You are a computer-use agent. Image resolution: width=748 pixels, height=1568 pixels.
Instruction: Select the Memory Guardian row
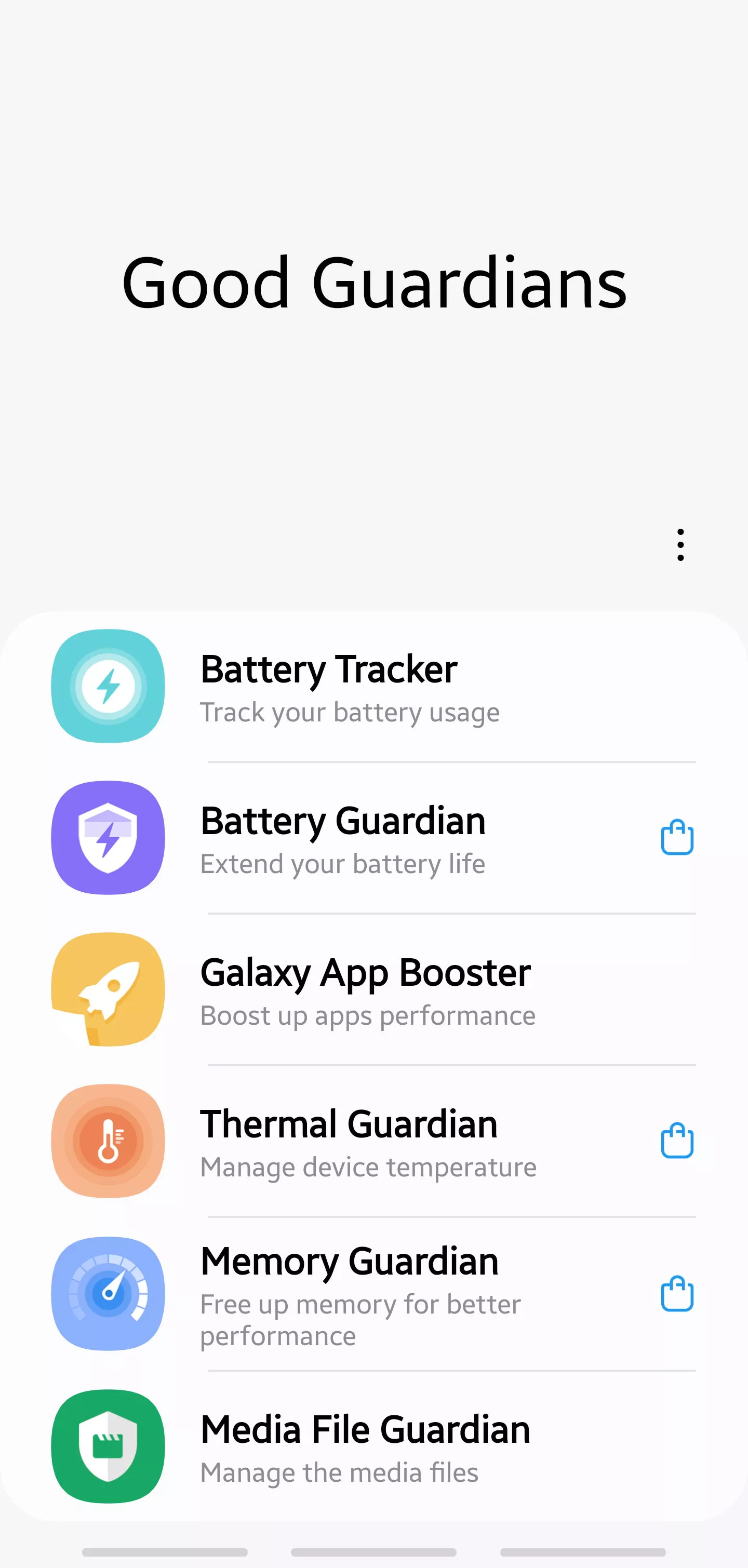(373, 1293)
